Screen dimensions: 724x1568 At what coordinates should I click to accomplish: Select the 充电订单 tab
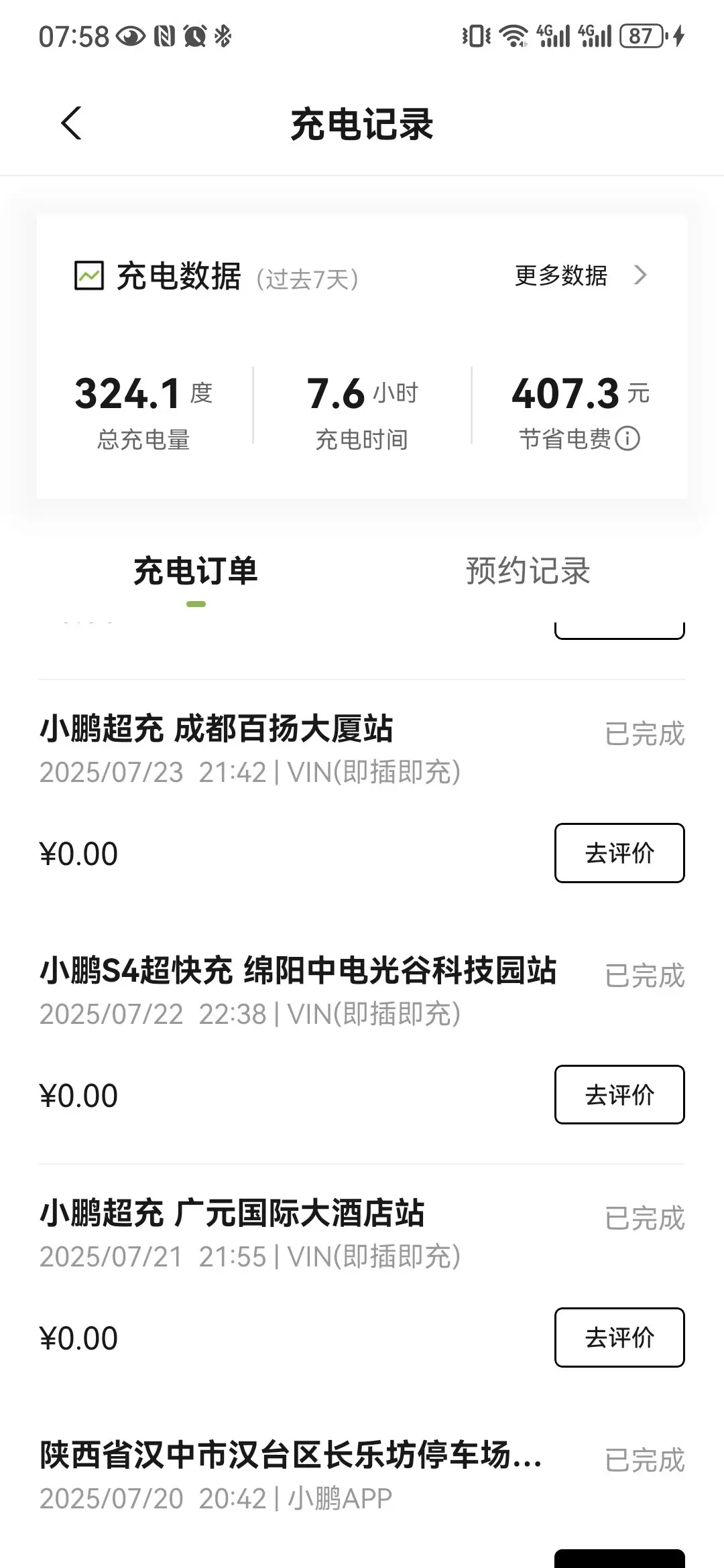196,571
